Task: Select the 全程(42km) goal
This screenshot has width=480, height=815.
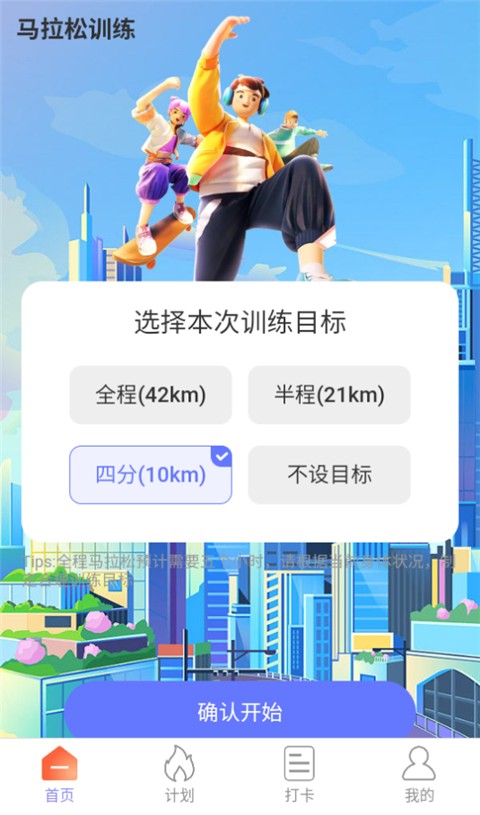Action: point(150,395)
